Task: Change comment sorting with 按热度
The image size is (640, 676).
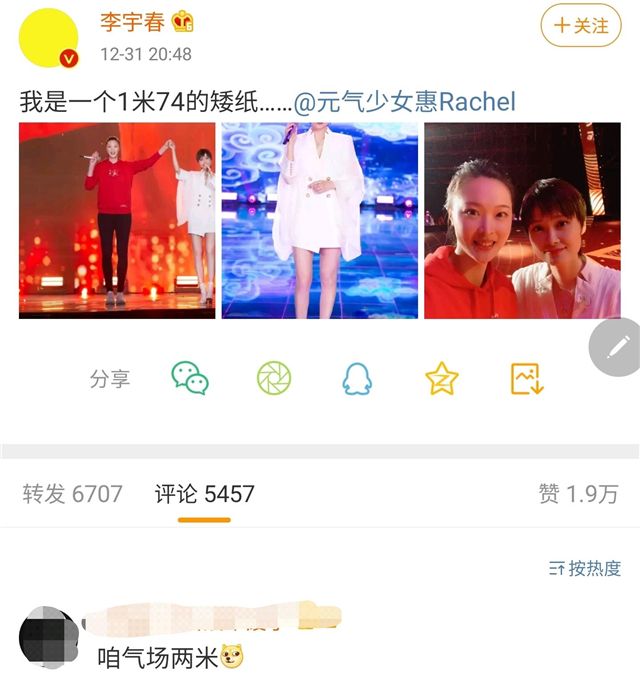Action: (x=585, y=568)
